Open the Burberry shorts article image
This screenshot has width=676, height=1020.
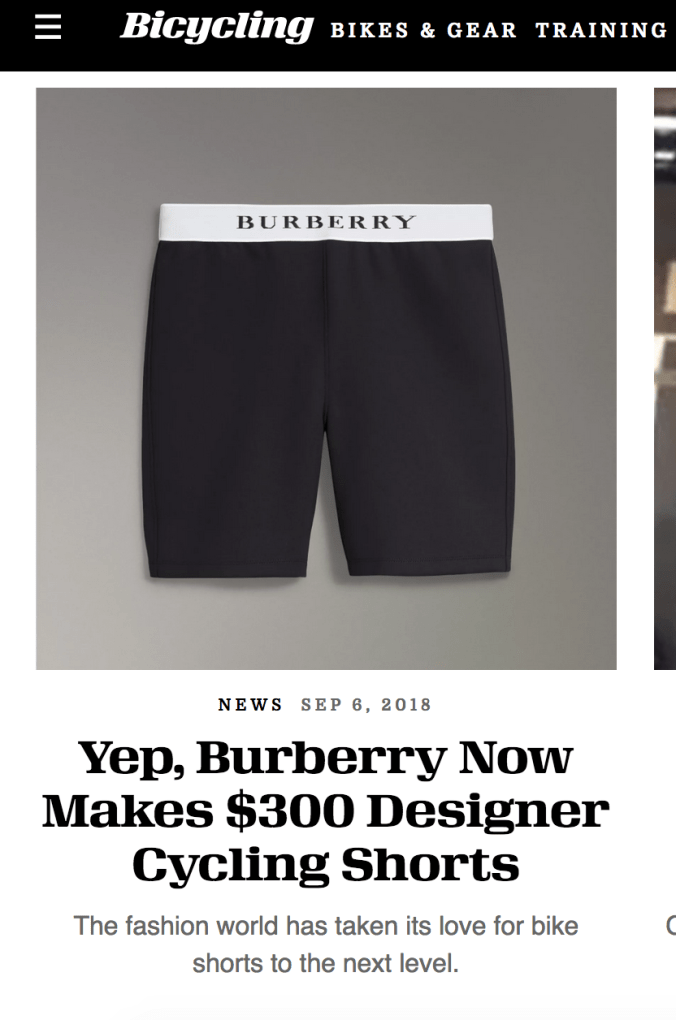tap(326, 378)
